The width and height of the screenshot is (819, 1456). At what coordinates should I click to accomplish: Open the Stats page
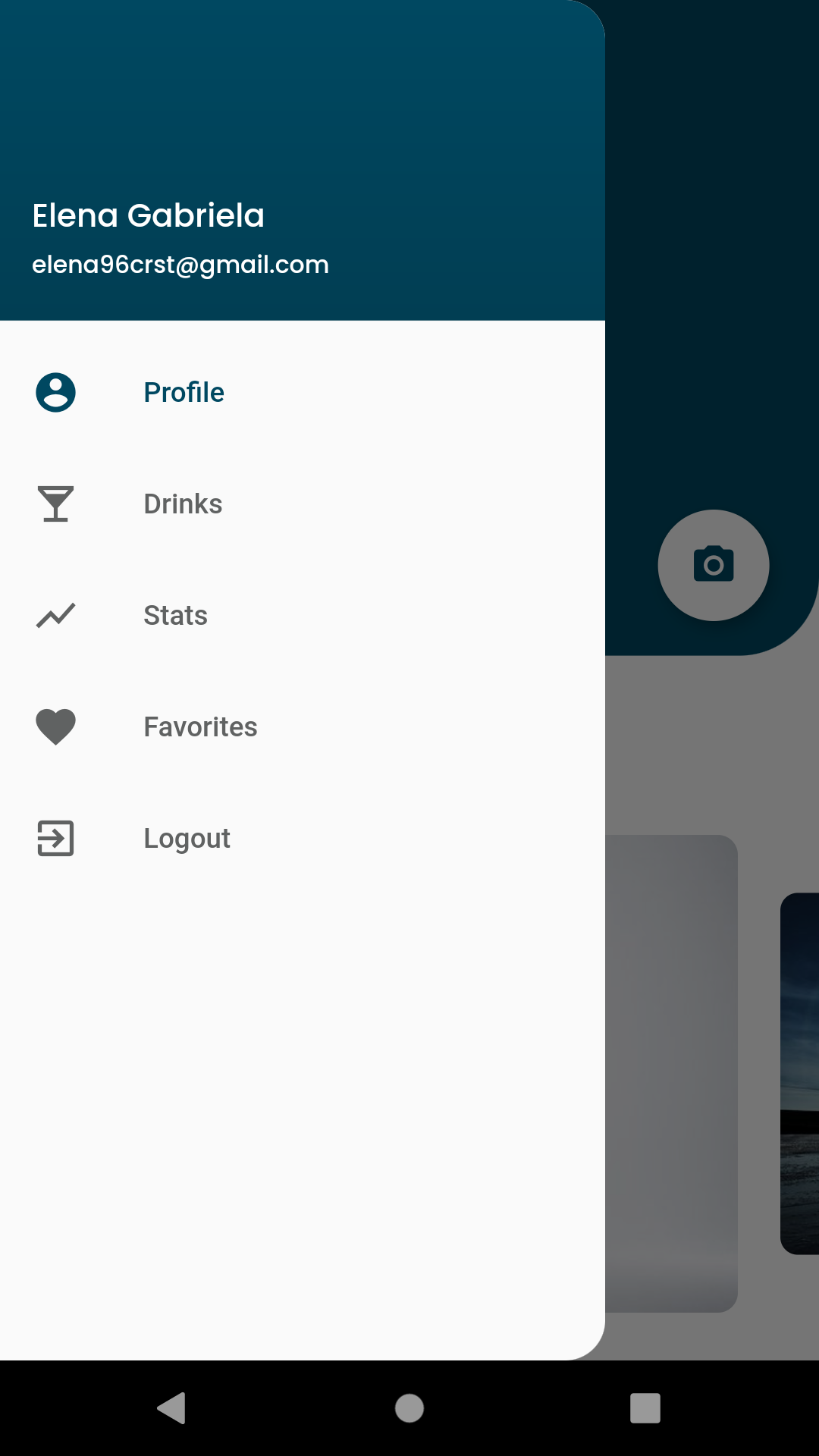(175, 616)
